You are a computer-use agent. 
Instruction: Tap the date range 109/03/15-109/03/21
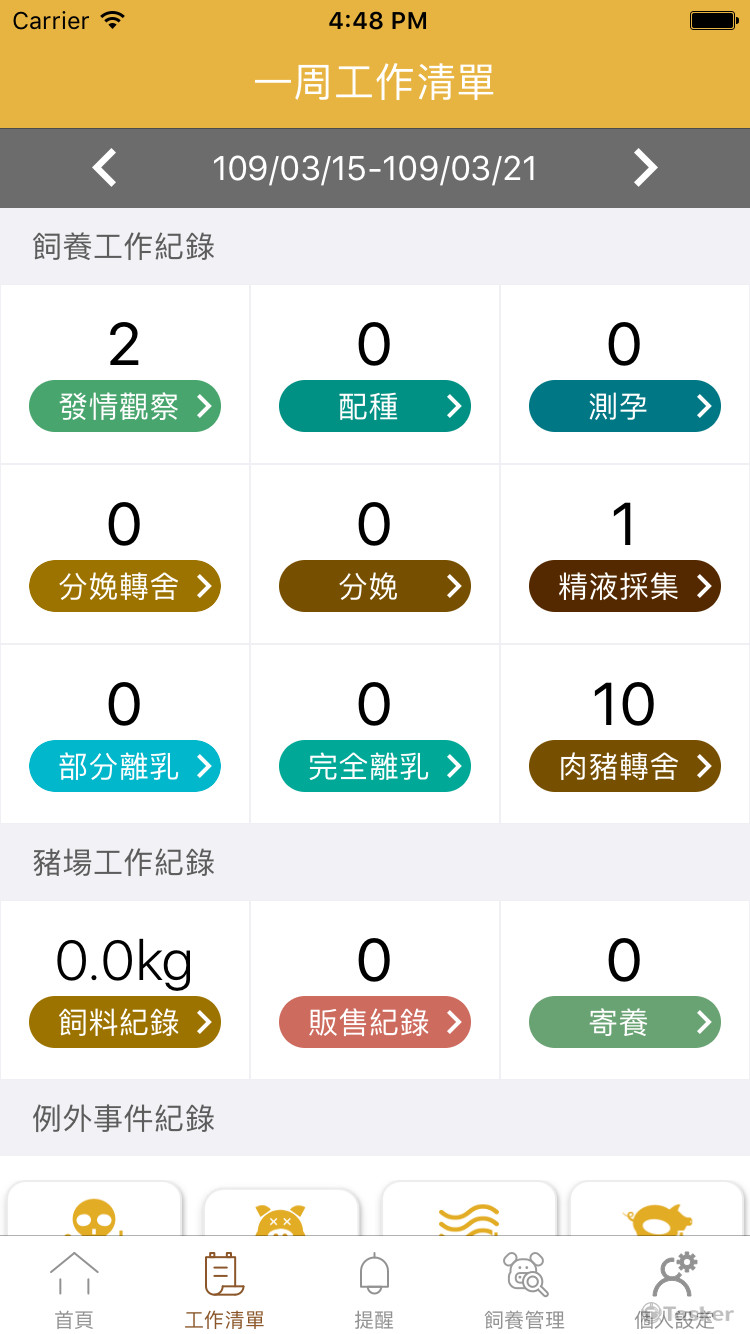[374, 168]
